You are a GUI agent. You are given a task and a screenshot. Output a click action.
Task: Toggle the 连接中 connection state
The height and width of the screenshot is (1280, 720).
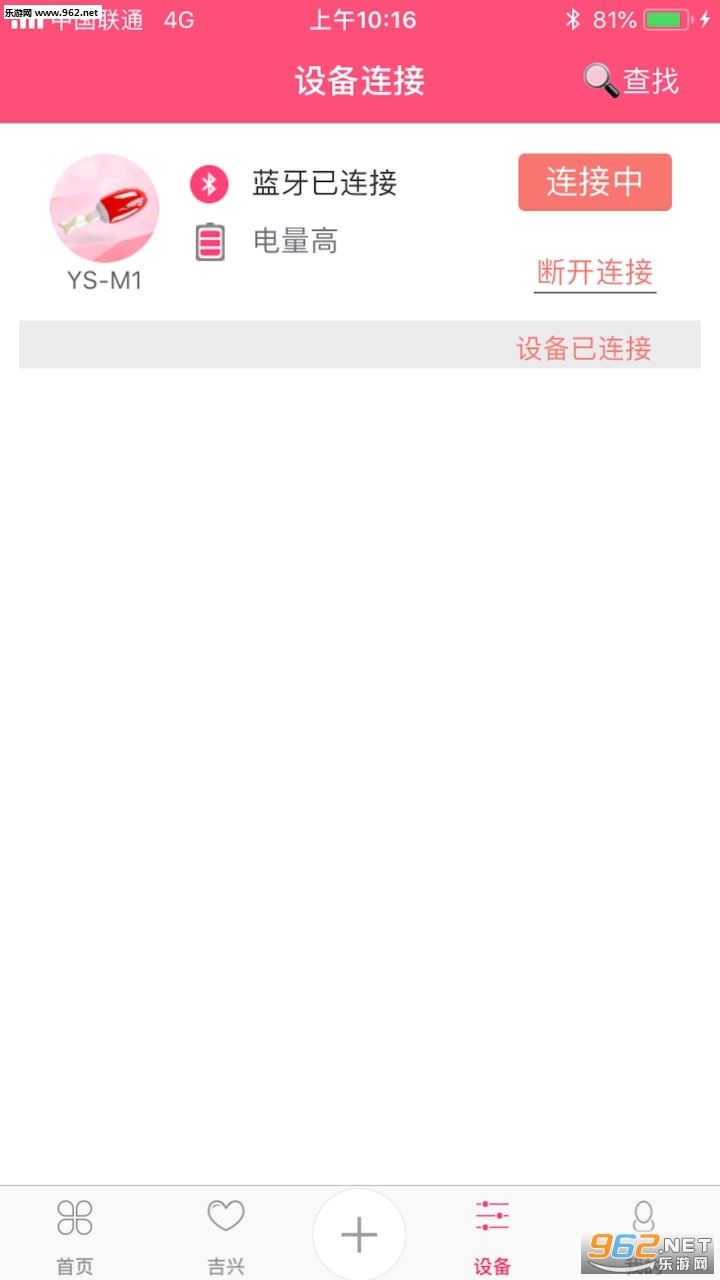click(x=594, y=182)
